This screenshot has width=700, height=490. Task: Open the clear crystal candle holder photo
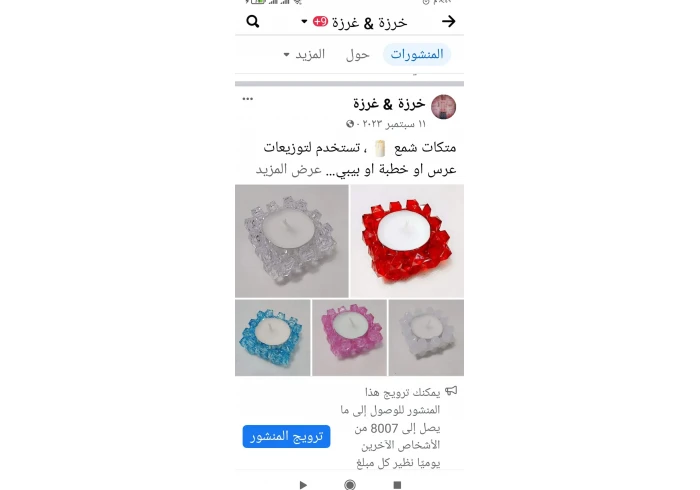291,240
